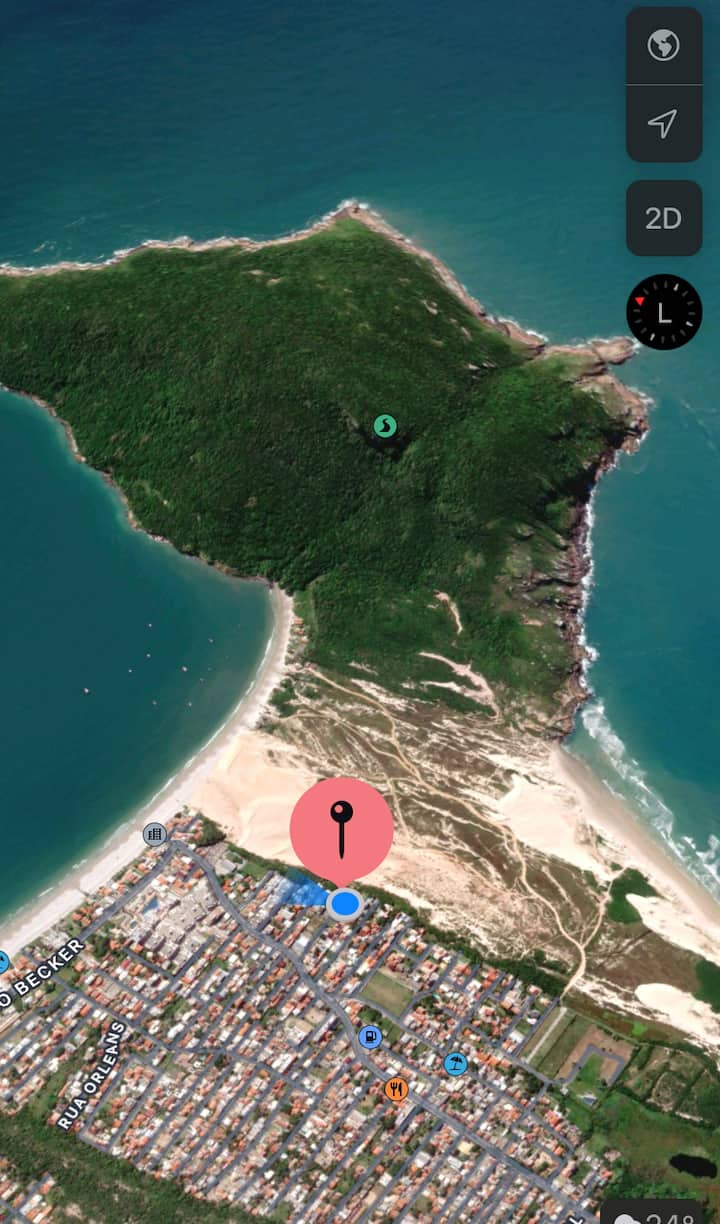Open the weather badge in corner

pos(658,1214)
